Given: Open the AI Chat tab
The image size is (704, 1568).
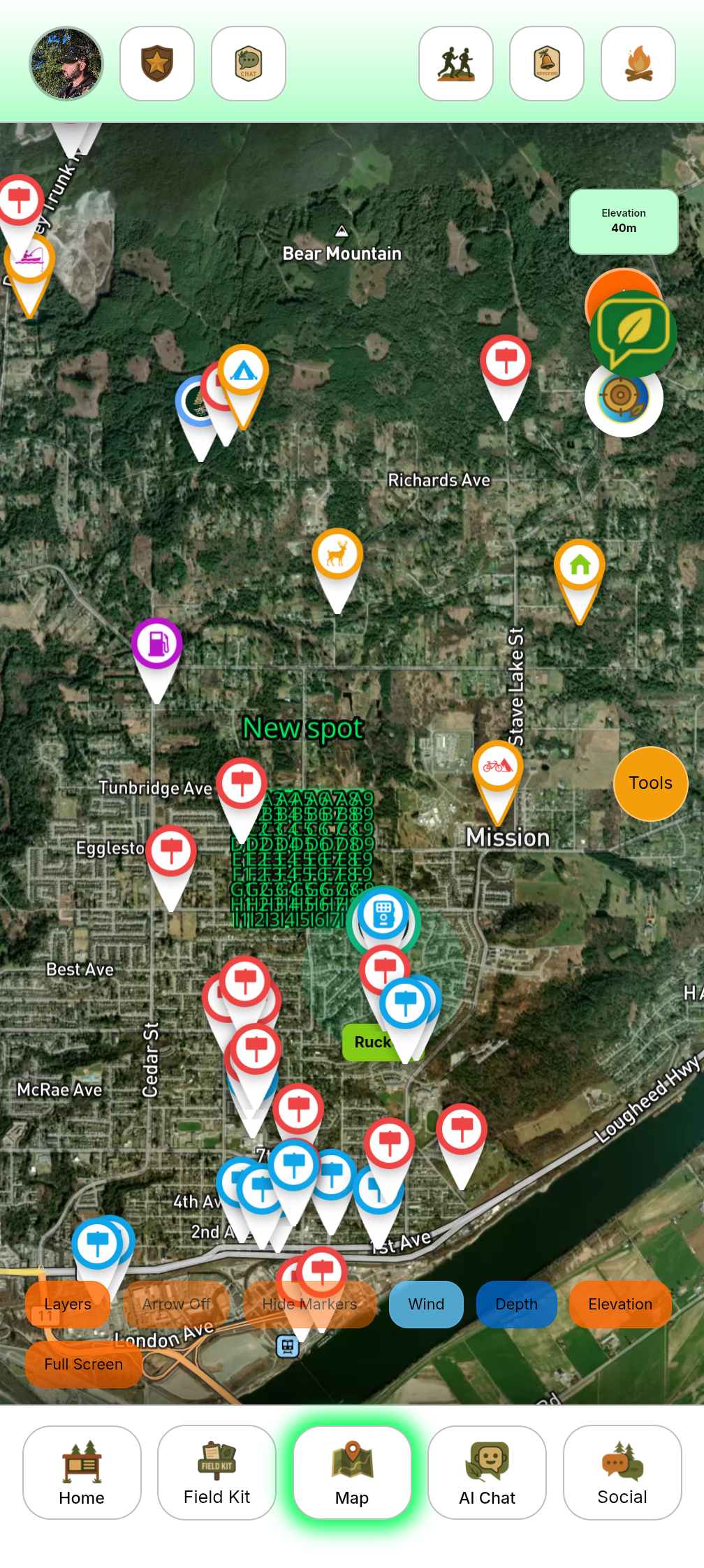Looking at the screenshot, I should click(x=487, y=1472).
